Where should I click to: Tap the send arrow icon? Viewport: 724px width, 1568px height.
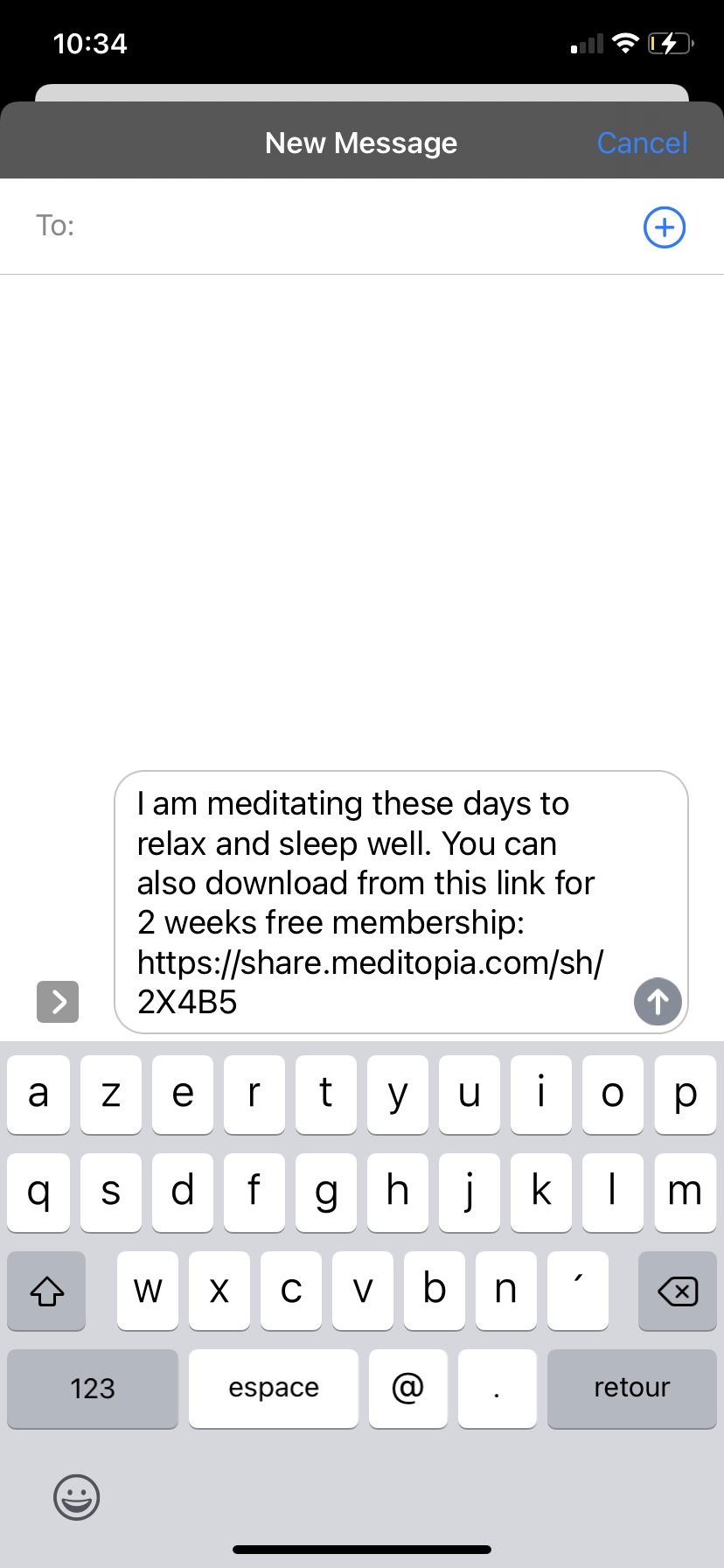pyautogui.click(x=658, y=1002)
